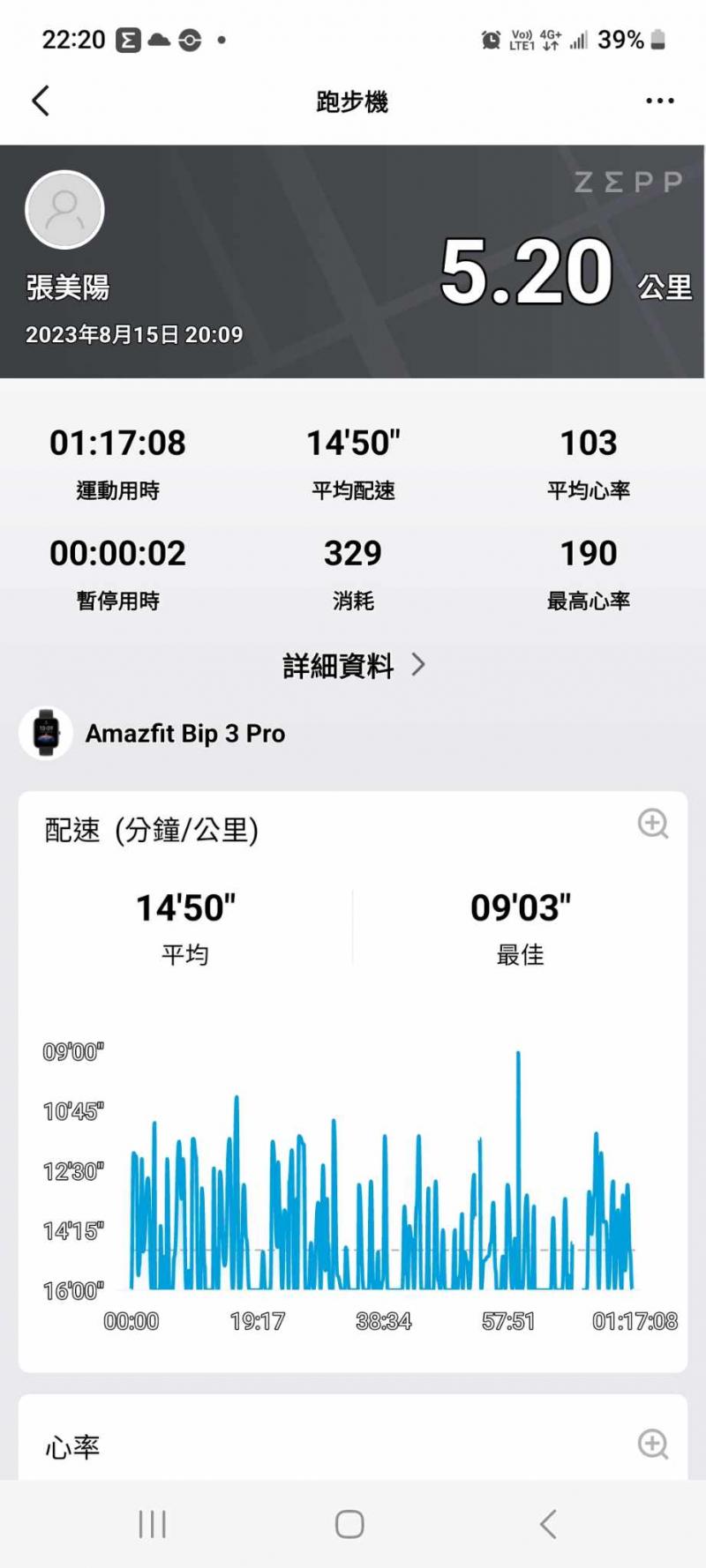Tap the profile avatar of 張美陽
This screenshot has width=706, height=1568.
[x=65, y=210]
